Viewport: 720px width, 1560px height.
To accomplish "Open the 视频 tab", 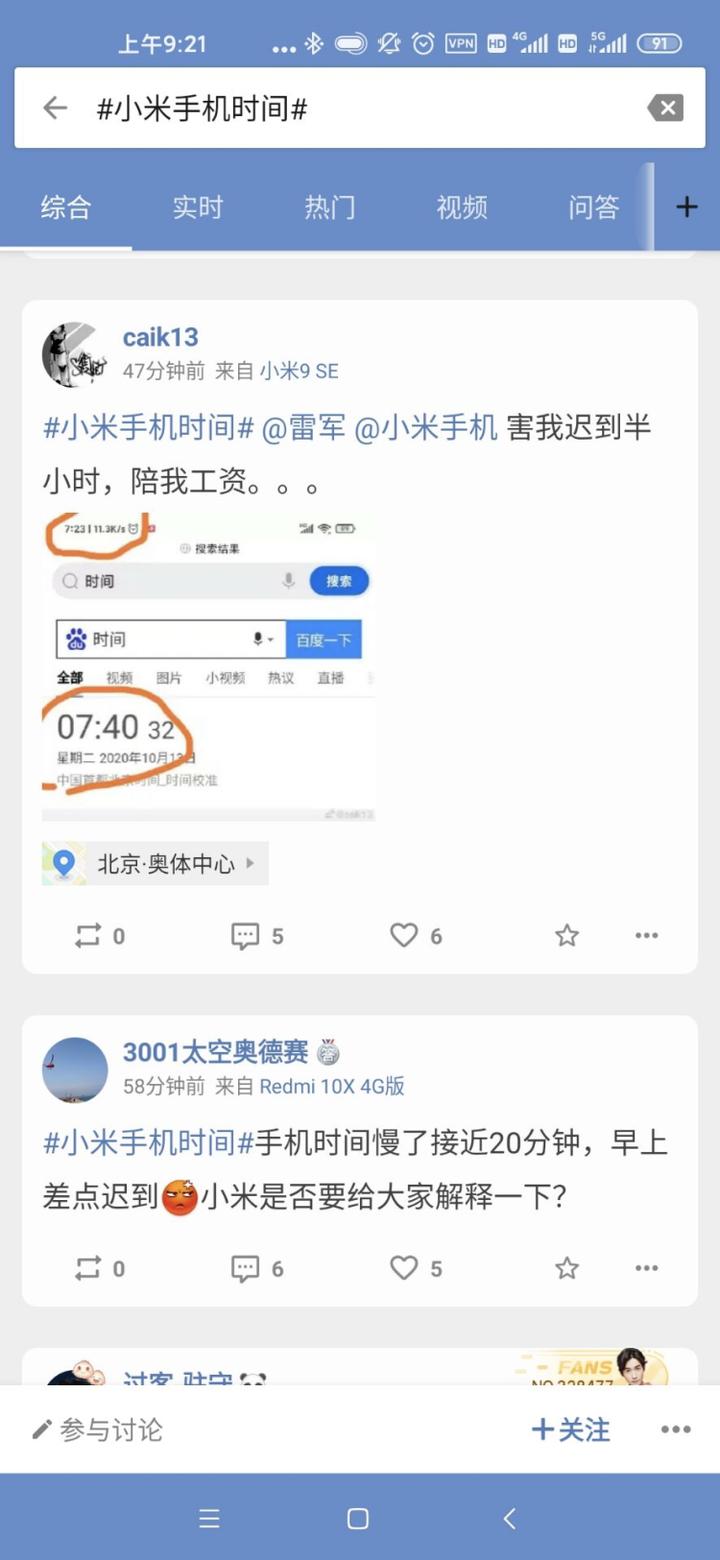I will click(x=462, y=207).
